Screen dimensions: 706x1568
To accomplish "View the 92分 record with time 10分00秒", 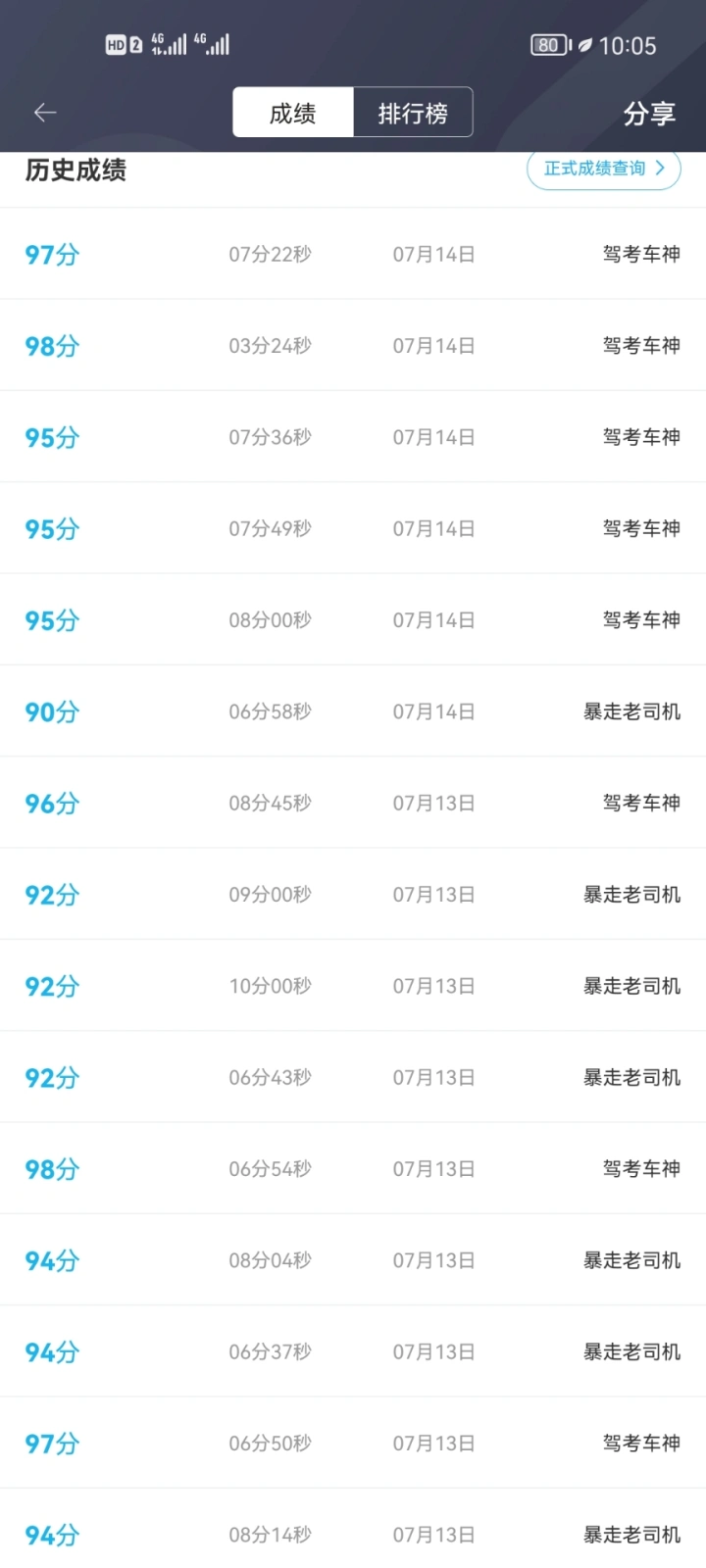I will click(x=353, y=986).
